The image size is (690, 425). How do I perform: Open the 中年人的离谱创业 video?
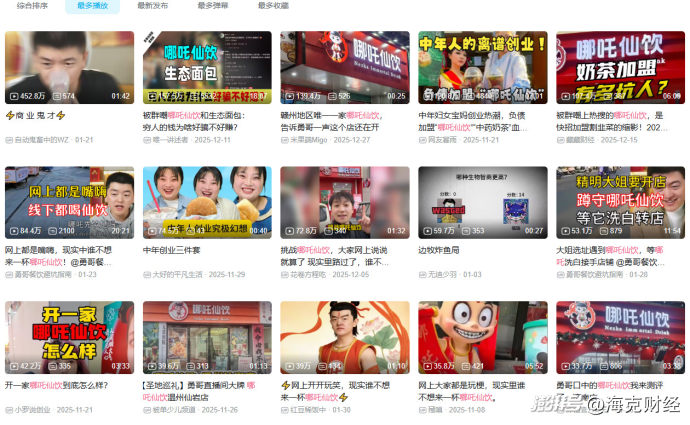point(482,67)
